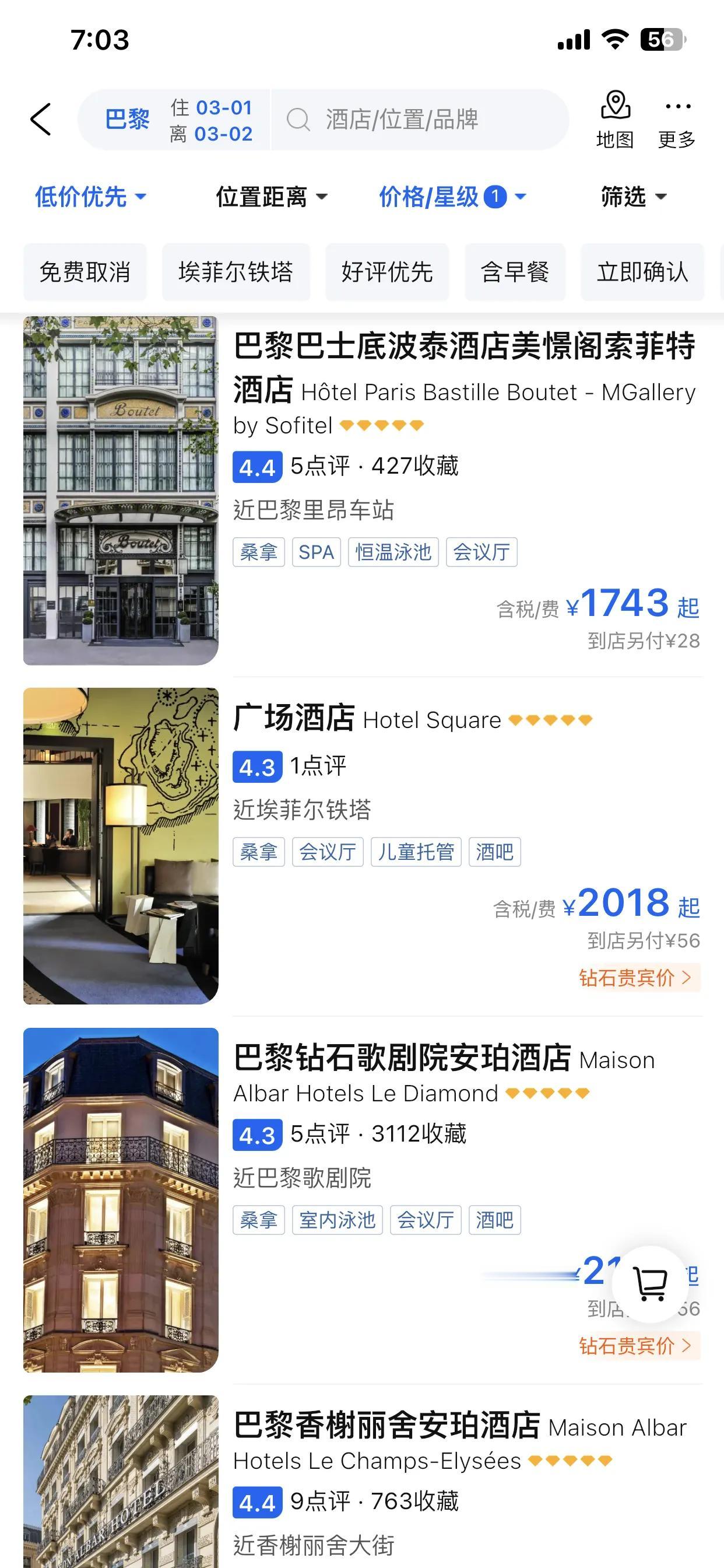The height and width of the screenshot is (1568, 724).
Task: Go back using the top-left arrow
Action: click(x=40, y=120)
